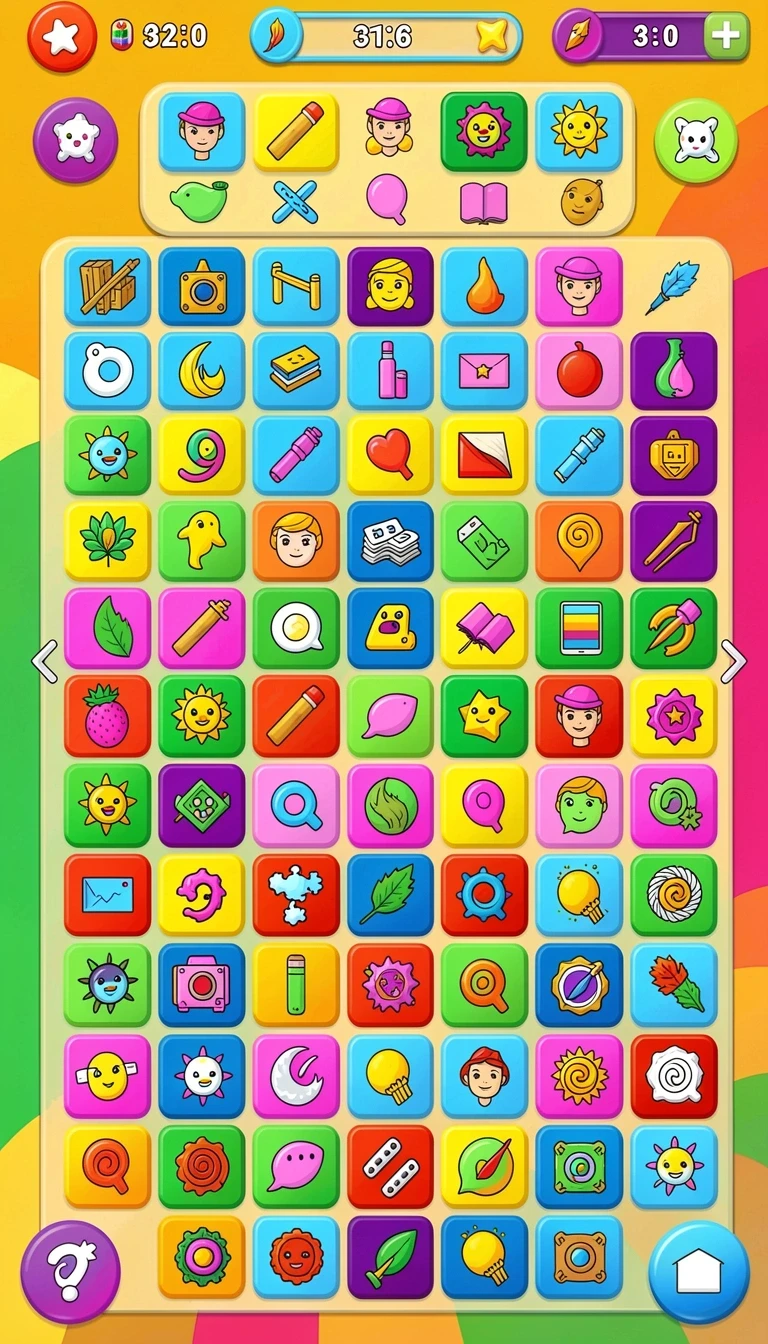Screen dimensions: 768x1344
Task: Choose the pink speech bubble tile on green
Action: click(296, 1167)
